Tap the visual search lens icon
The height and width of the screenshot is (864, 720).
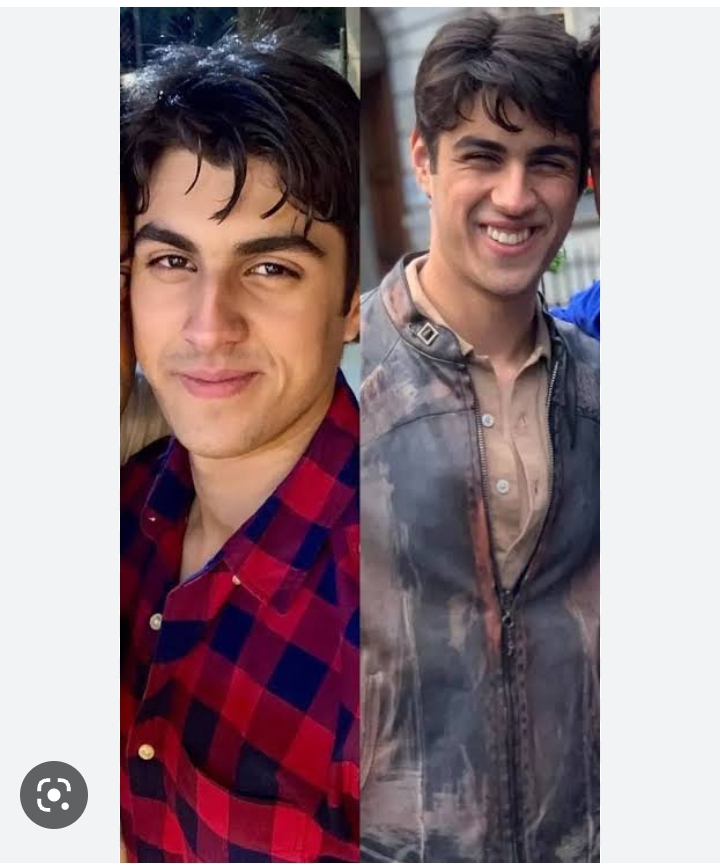(x=54, y=795)
